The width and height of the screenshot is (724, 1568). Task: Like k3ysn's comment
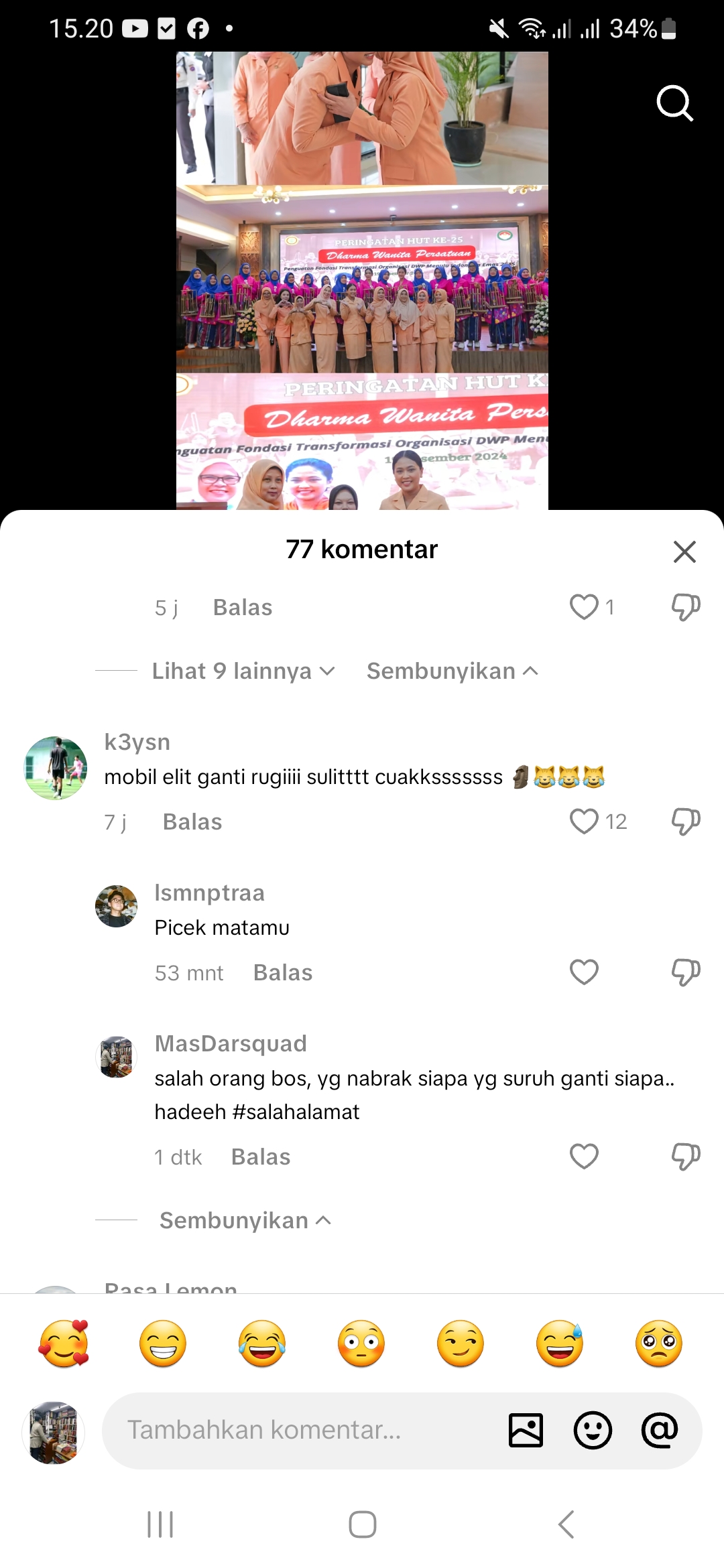click(x=584, y=821)
